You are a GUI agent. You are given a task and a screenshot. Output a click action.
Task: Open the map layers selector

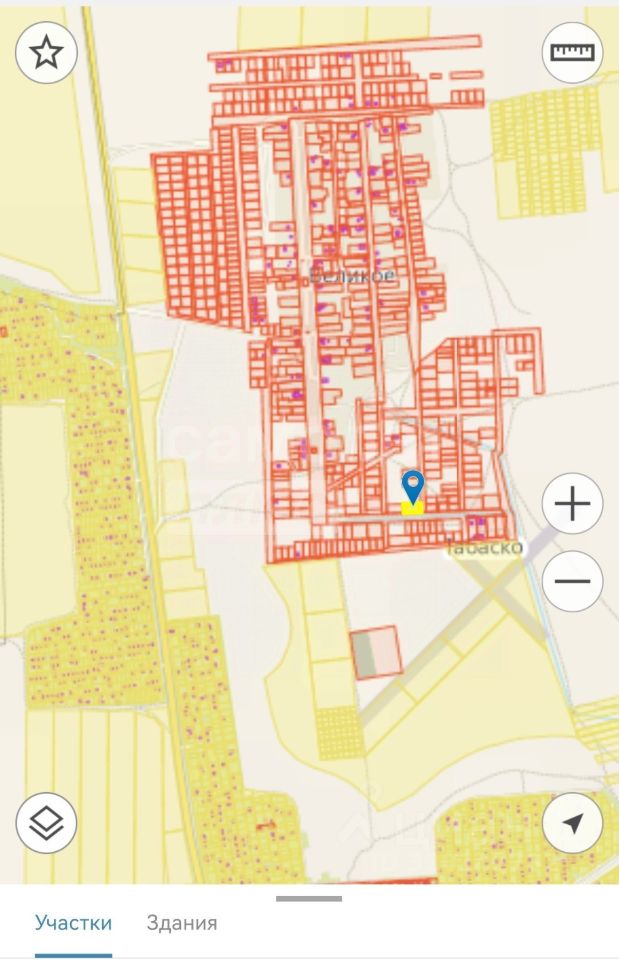[46, 823]
